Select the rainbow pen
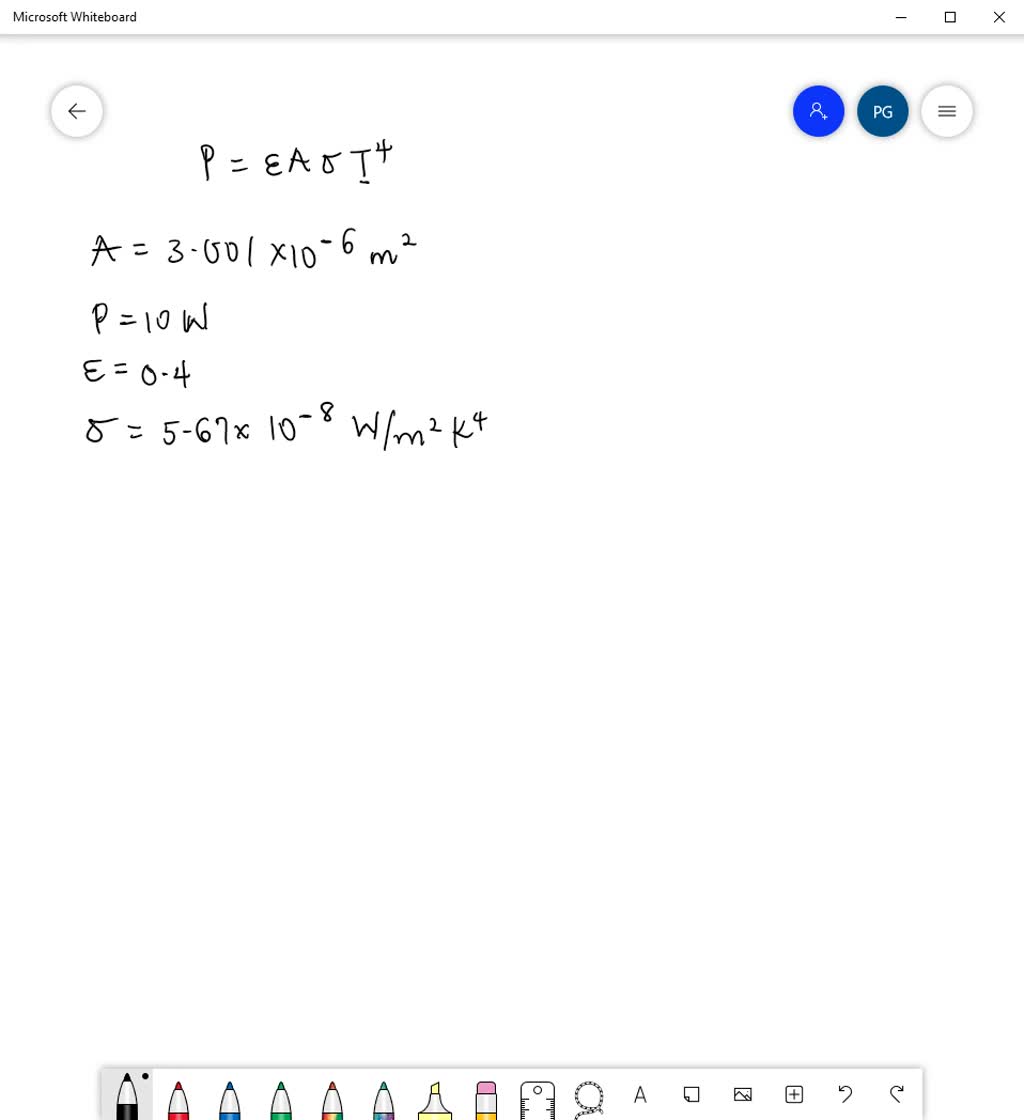This screenshot has width=1024, height=1120. click(x=332, y=1099)
